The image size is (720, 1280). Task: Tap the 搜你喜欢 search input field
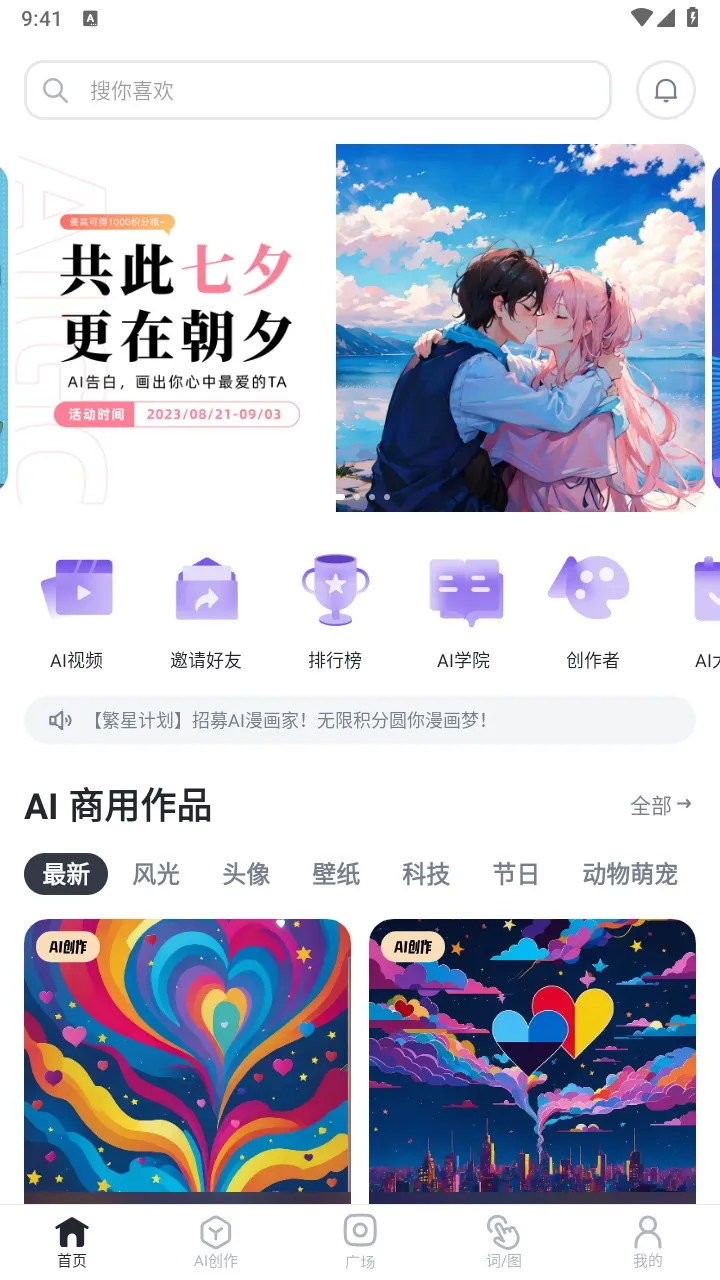(317, 90)
